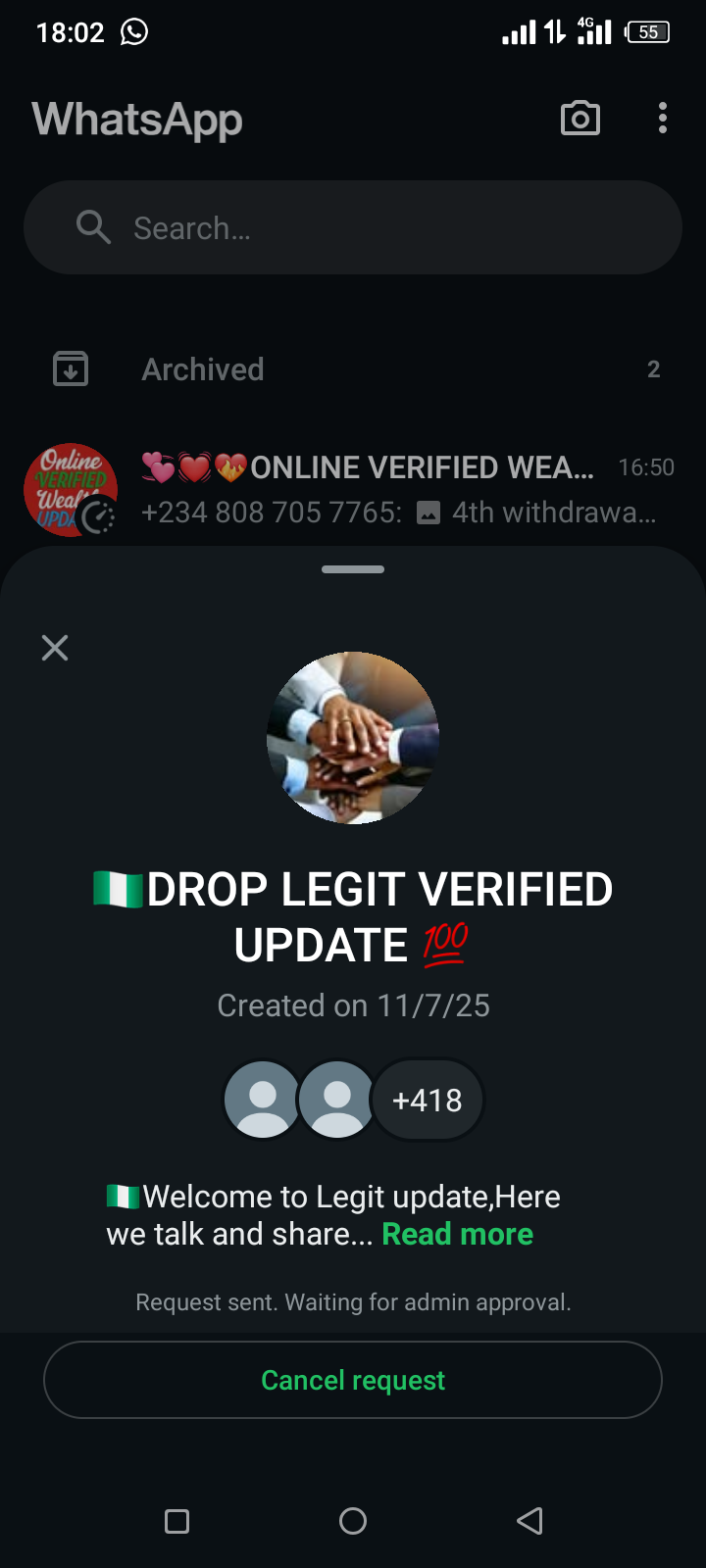706x1568 pixels.
Task: Close the group info bottom sheet
Action: 55,648
